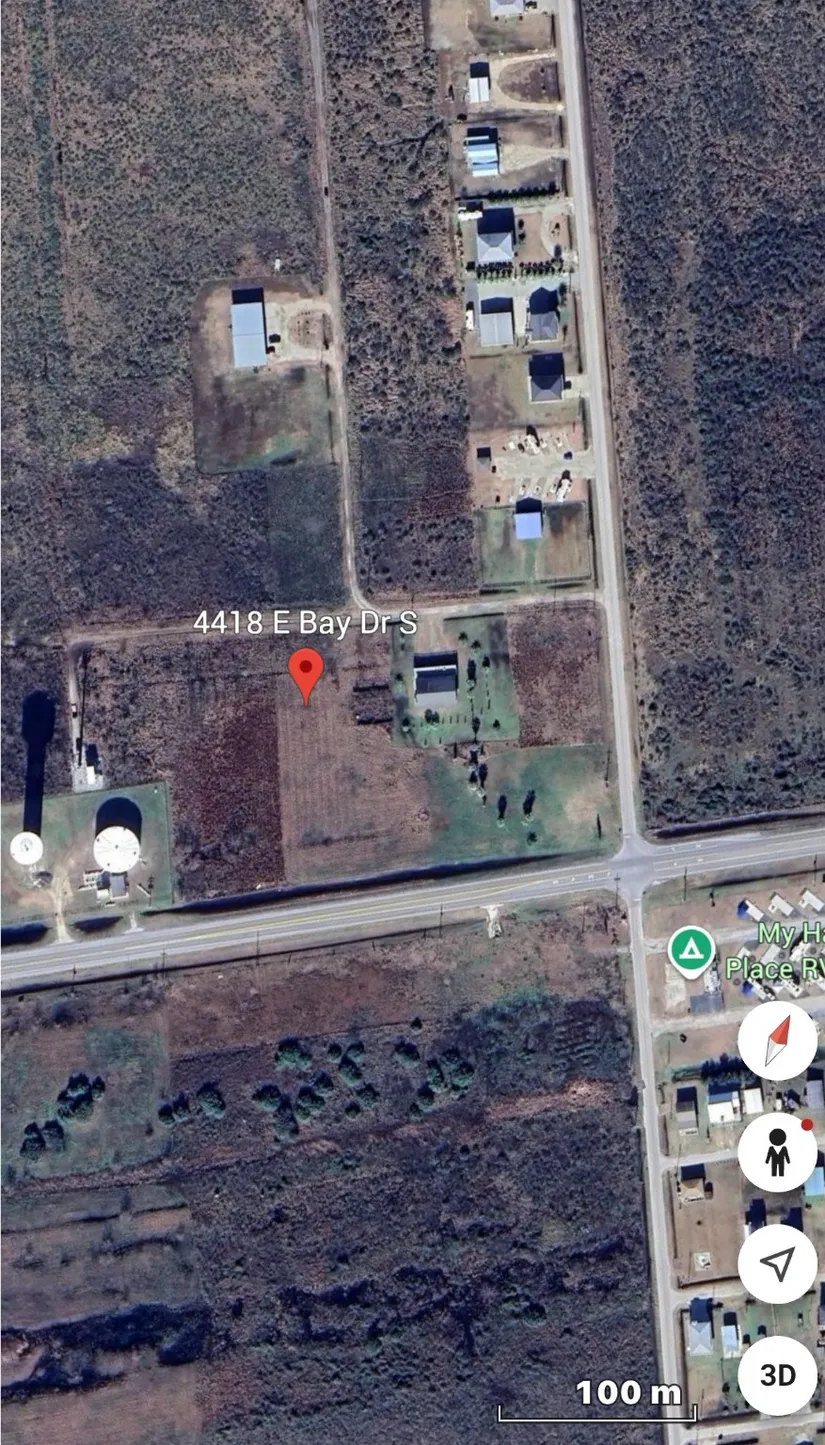Image resolution: width=825 pixels, height=1445 pixels.
Task: Tap the compass to reset map orientation
Action: tap(777, 1041)
